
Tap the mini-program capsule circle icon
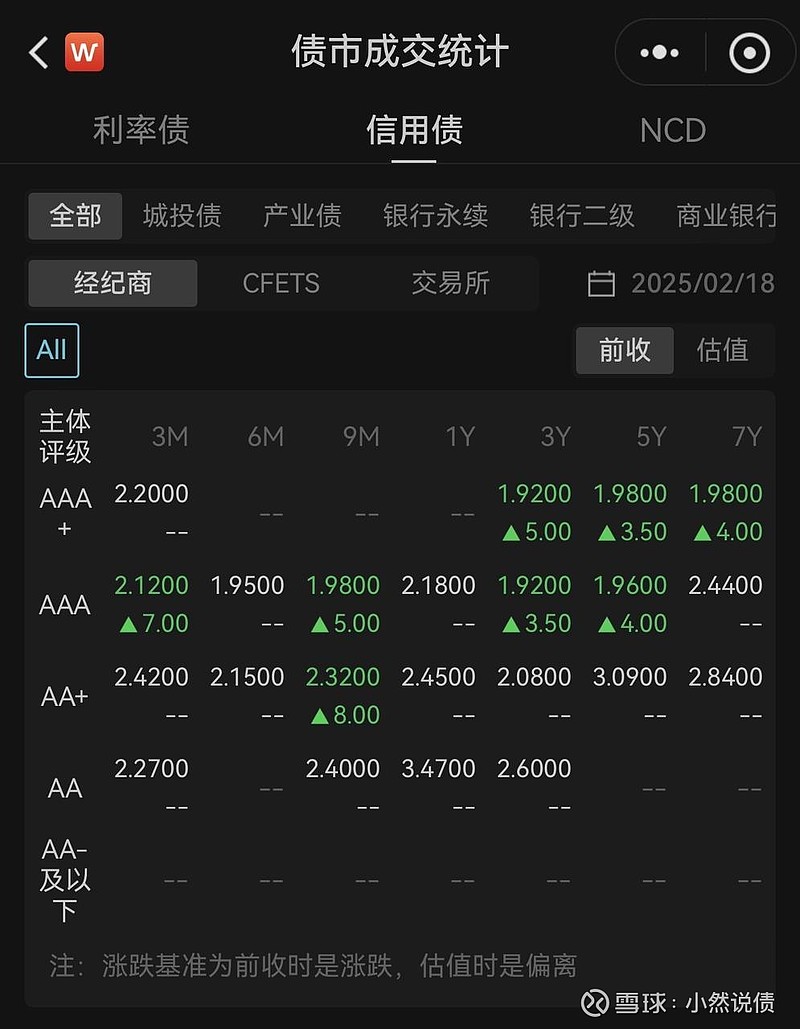[x=749, y=52]
